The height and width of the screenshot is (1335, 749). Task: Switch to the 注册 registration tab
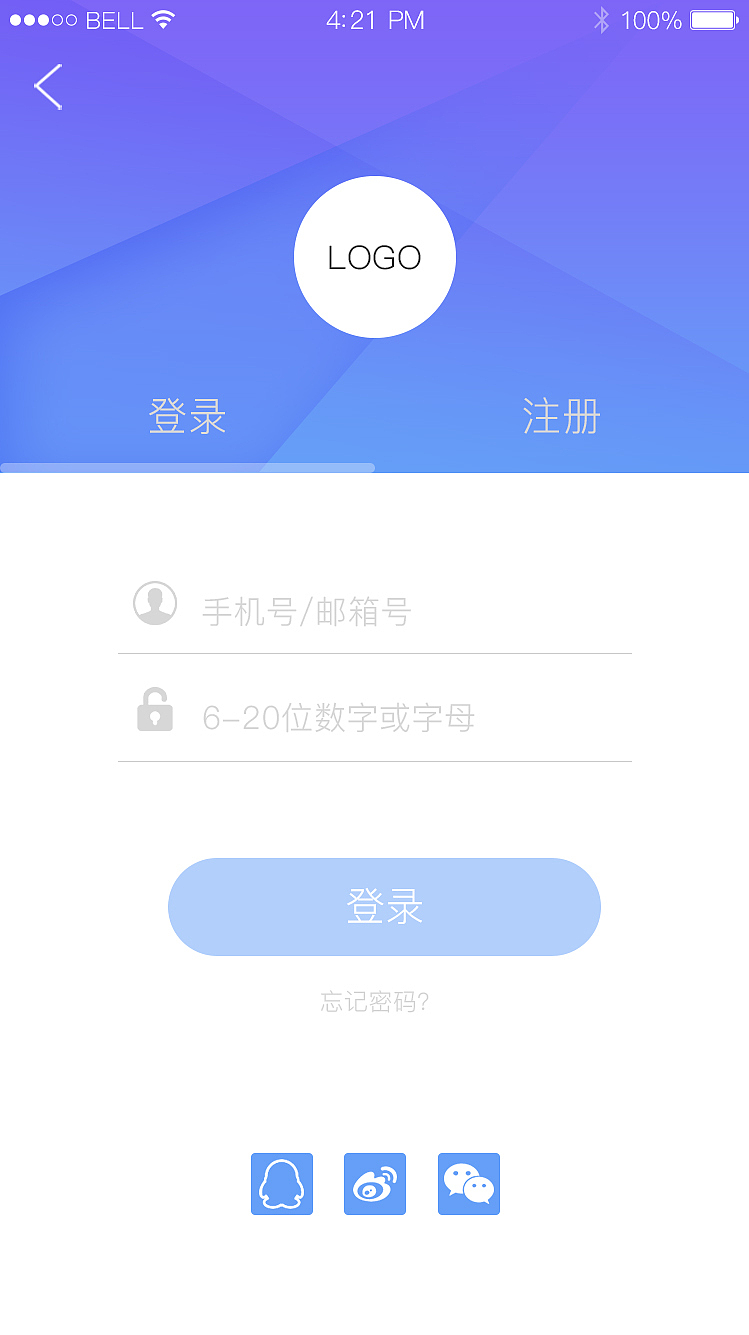click(x=561, y=417)
